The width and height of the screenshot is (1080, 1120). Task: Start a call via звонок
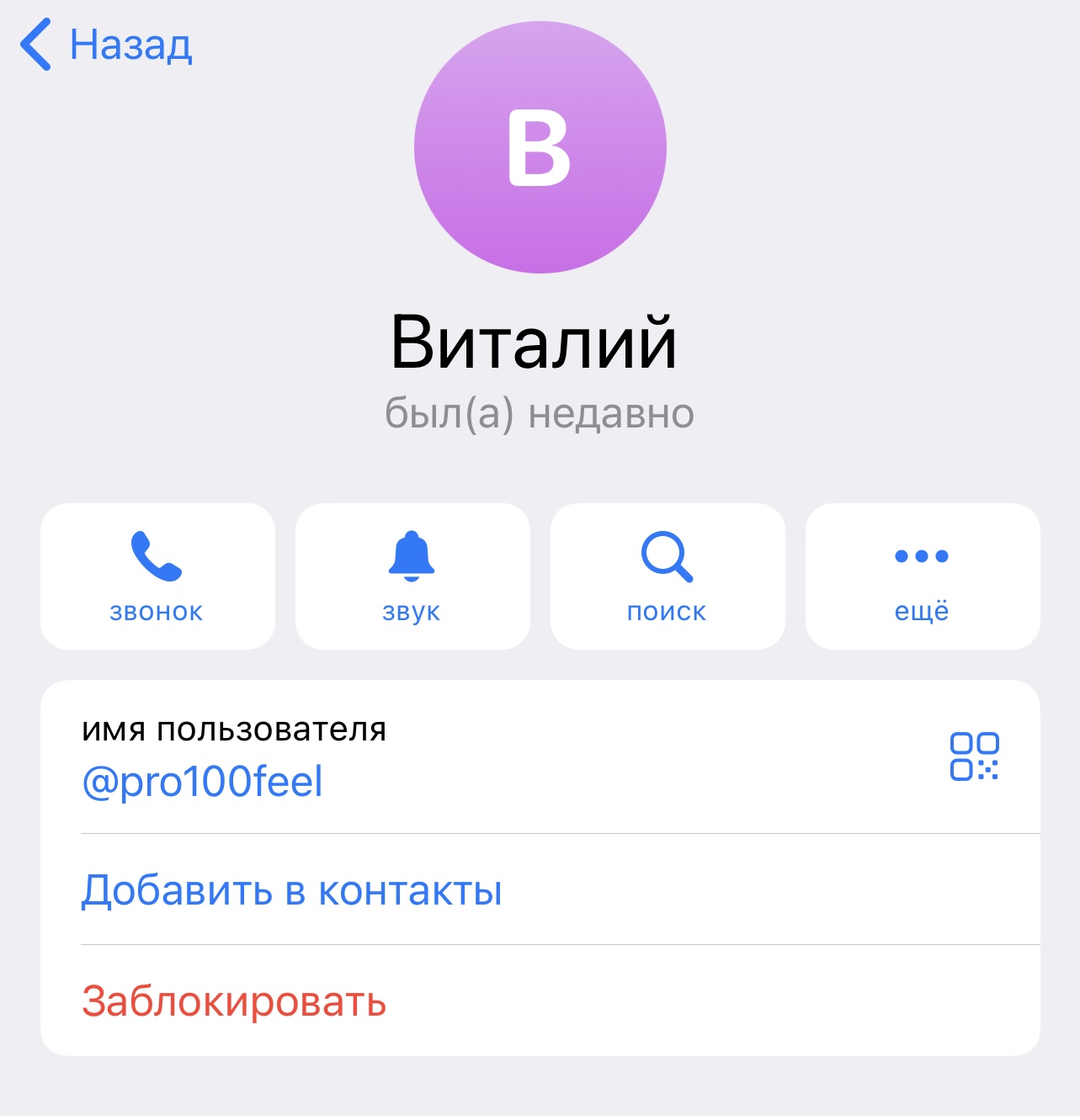(x=157, y=576)
